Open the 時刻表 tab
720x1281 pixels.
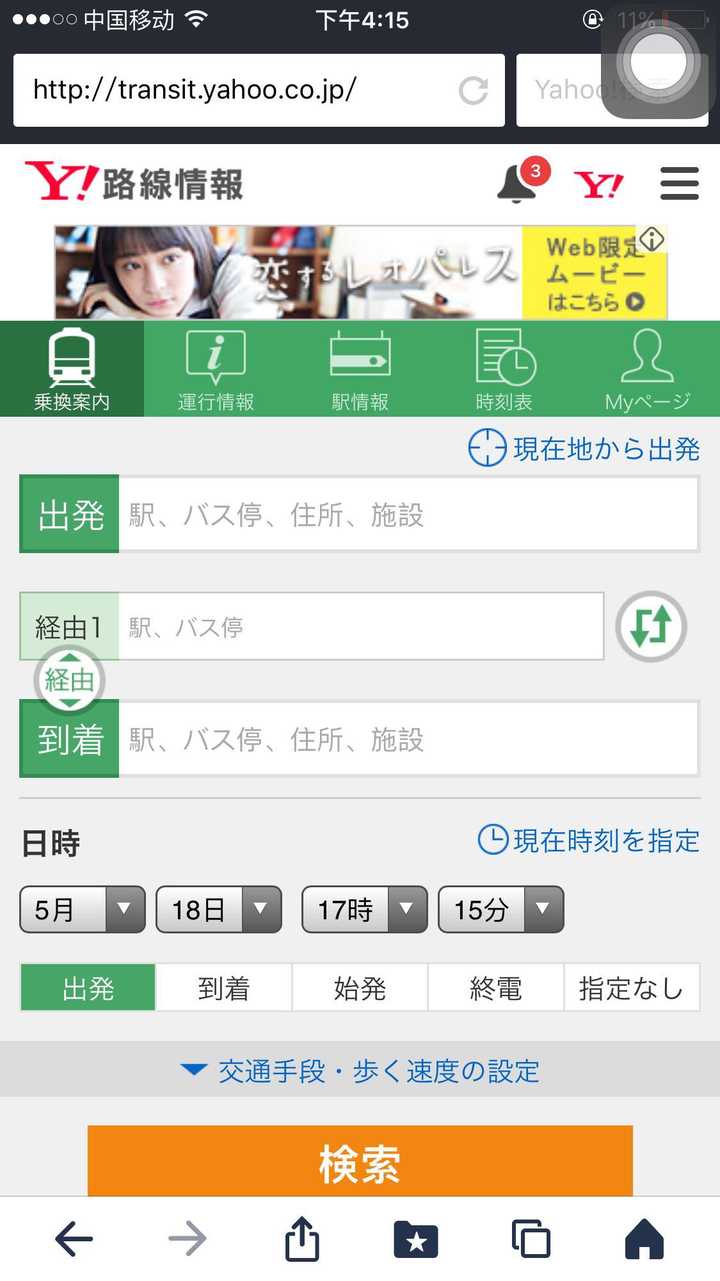click(504, 369)
